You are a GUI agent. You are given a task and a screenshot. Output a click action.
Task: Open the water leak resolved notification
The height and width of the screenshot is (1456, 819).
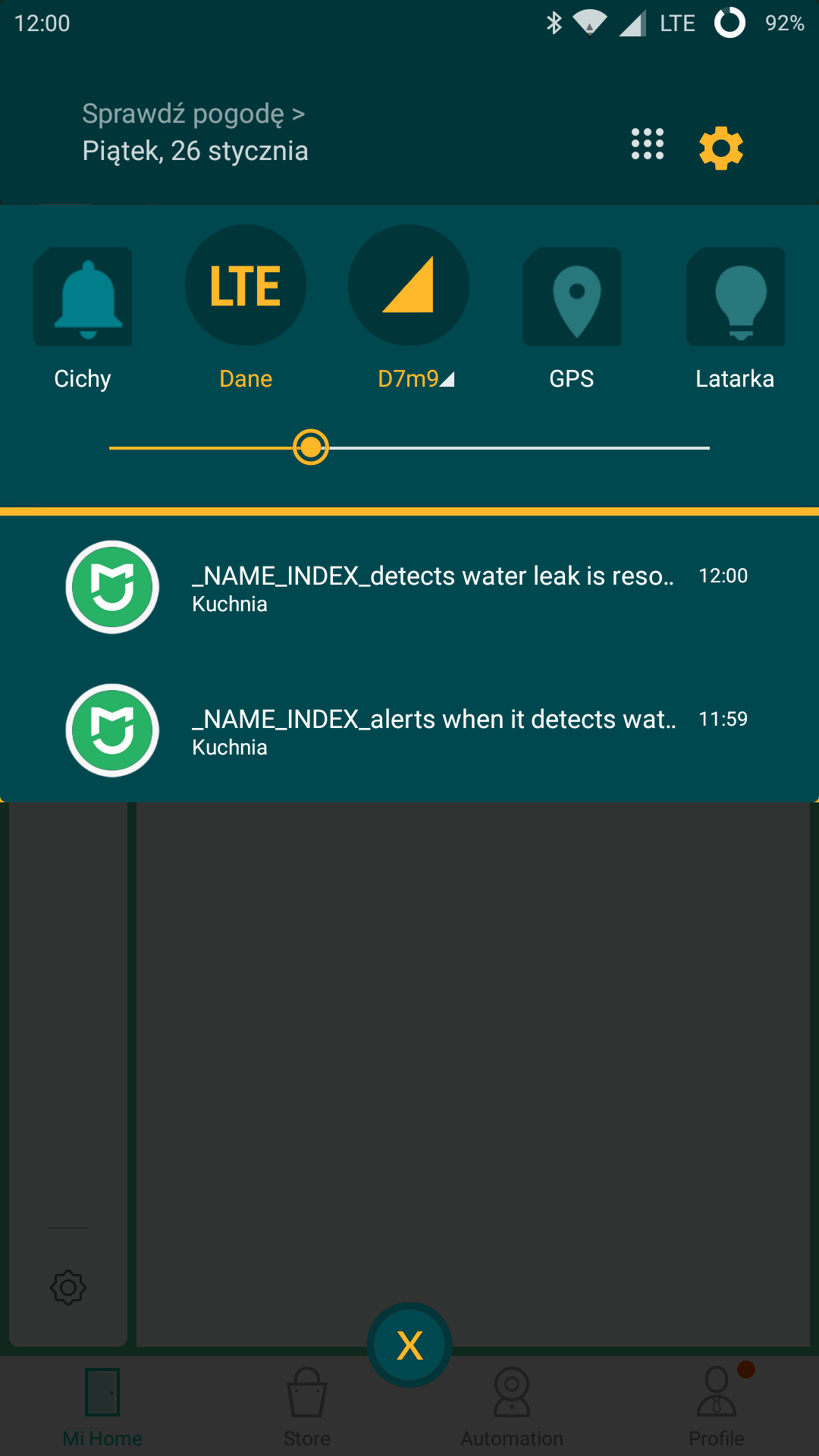tap(432, 588)
